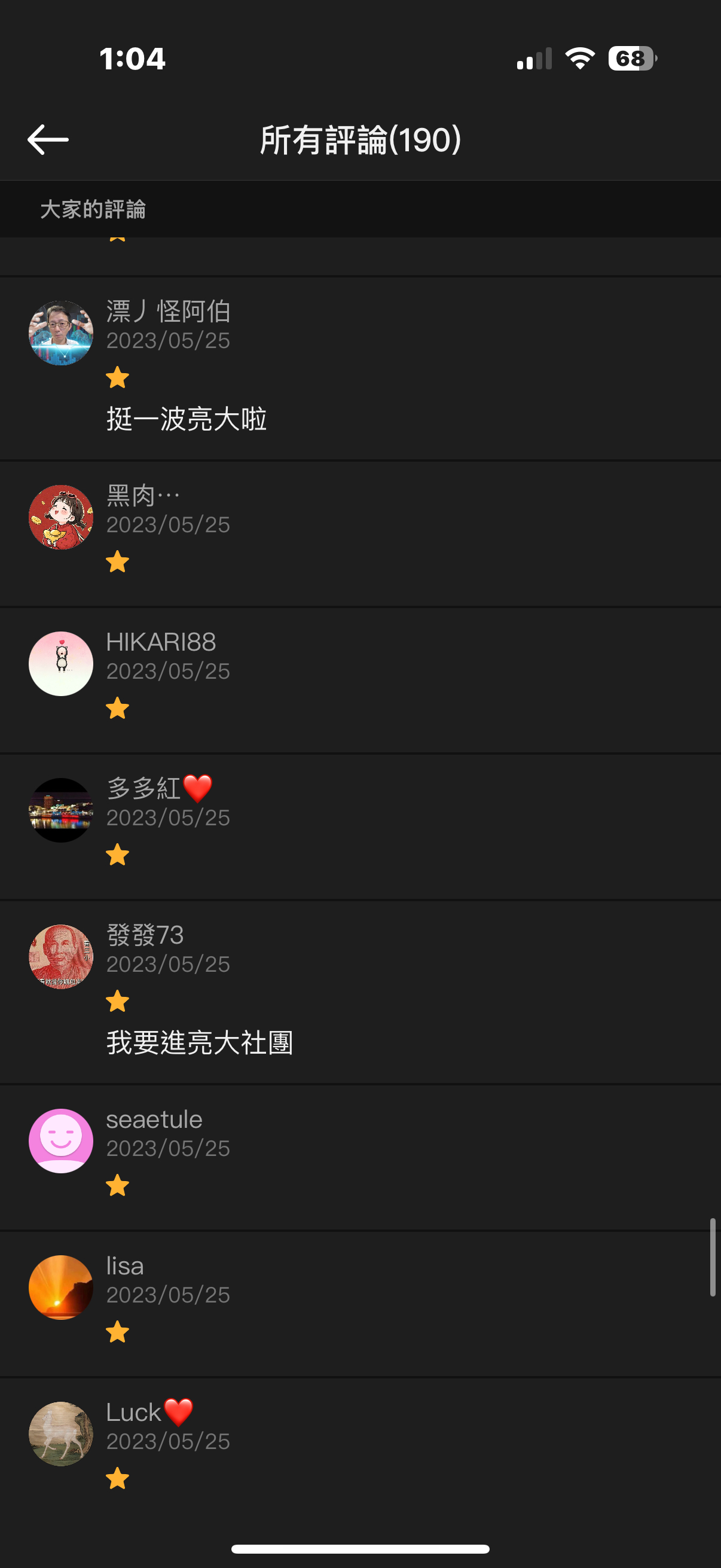Open seaetule's avatar
Viewport: 721px width, 1568px height.
pyautogui.click(x=61, y=1140)
